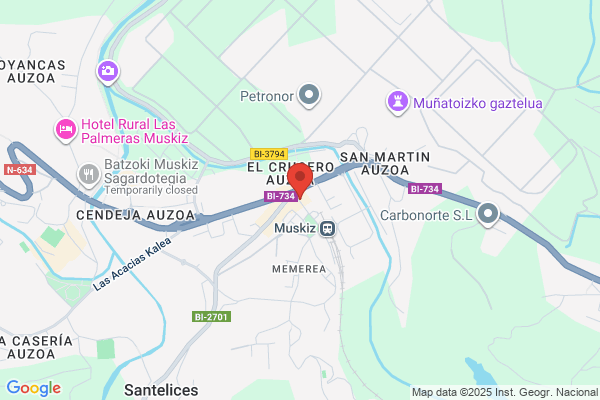Open the Carbonorte S.L marker

(x=488, y=214)
